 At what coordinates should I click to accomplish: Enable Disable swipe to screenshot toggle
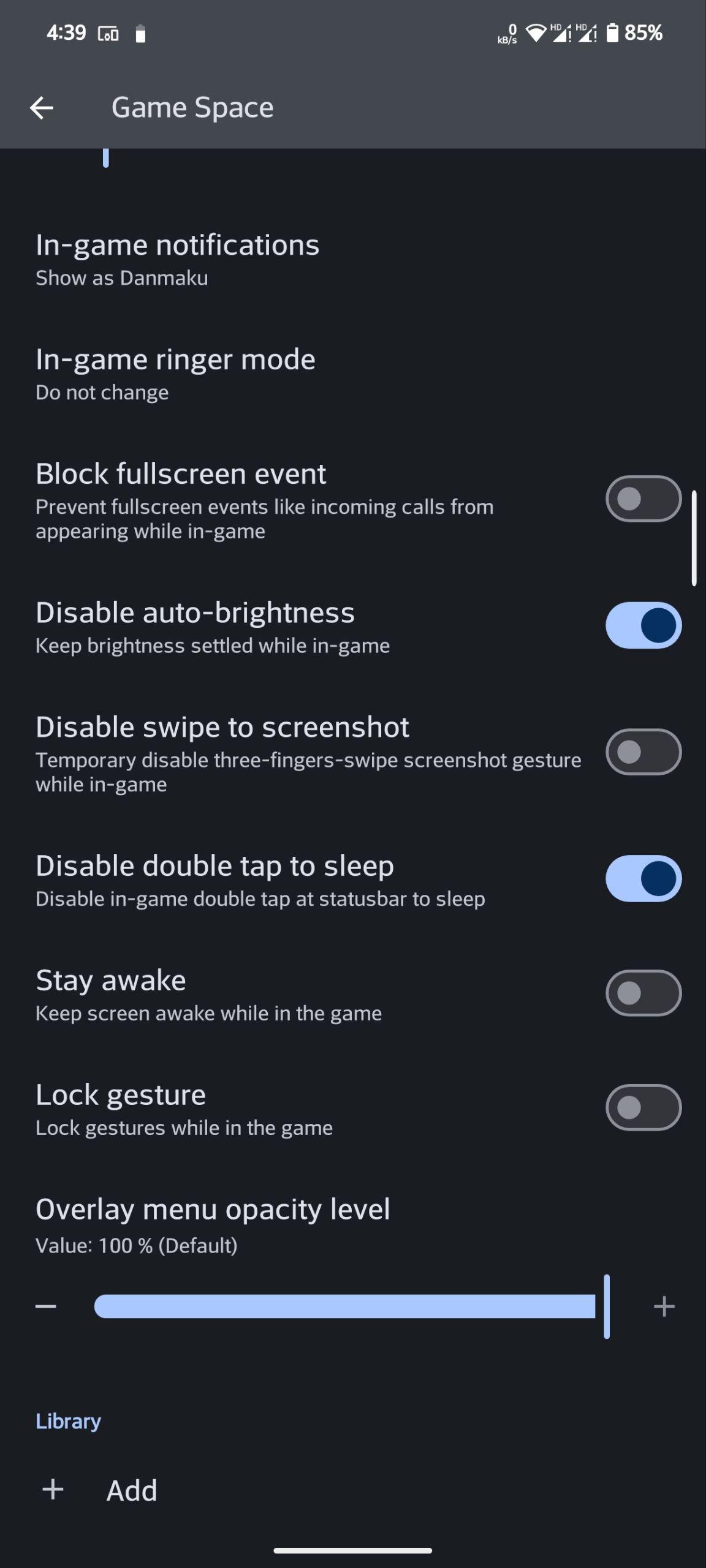click(643, 752)
